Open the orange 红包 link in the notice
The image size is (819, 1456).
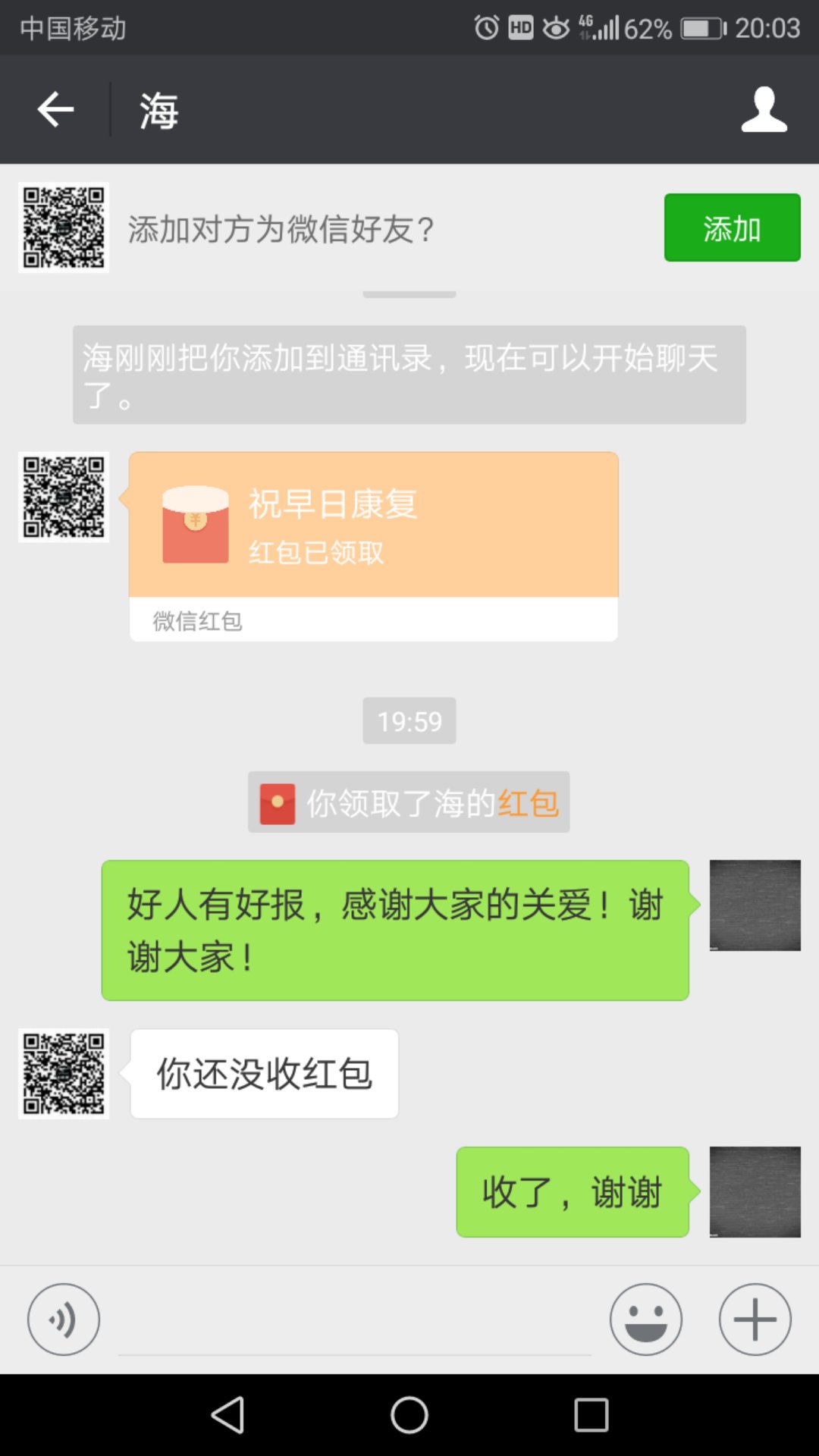pyautogui.click(x=529, y=803)
